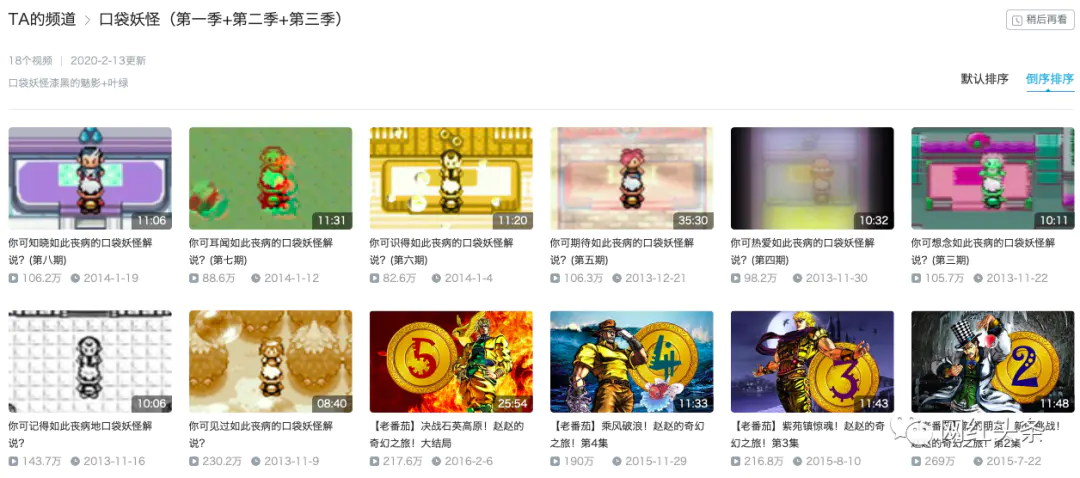Tap the 稍后再看 watch-later button

[1040, 19]
